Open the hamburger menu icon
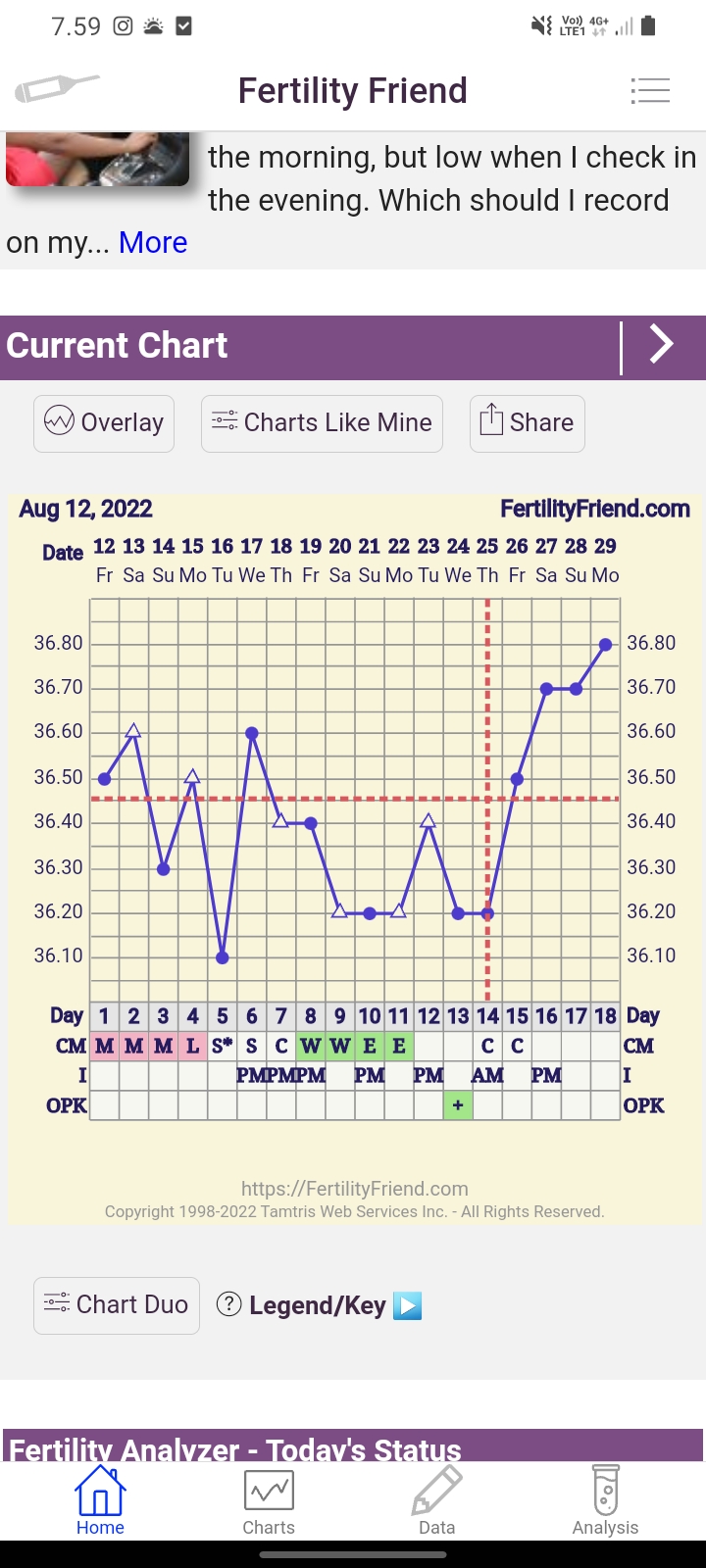This screenshot has height=1568, width=706. tap(649, 90)
